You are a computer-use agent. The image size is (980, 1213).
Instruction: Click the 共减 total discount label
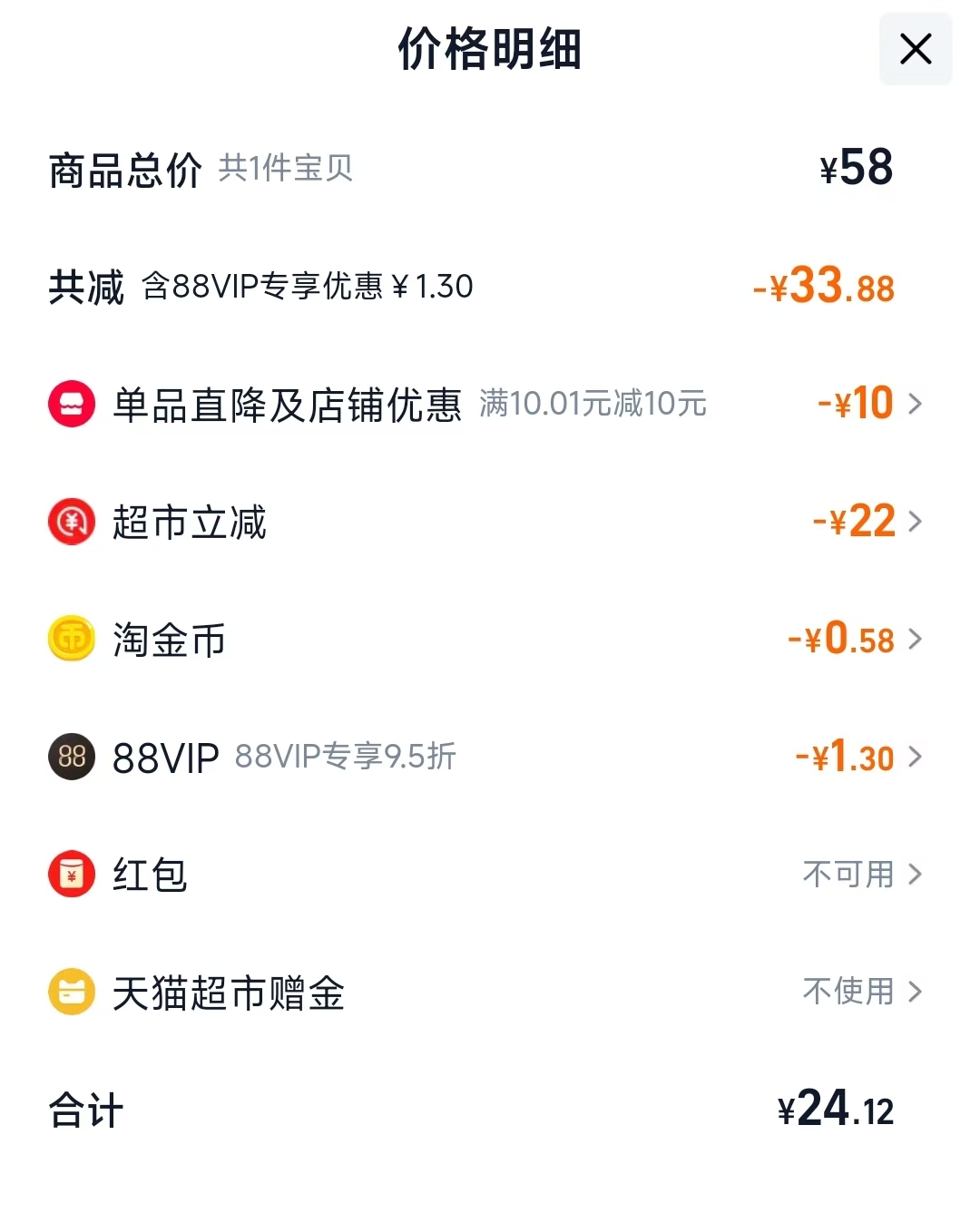[84, 287]
